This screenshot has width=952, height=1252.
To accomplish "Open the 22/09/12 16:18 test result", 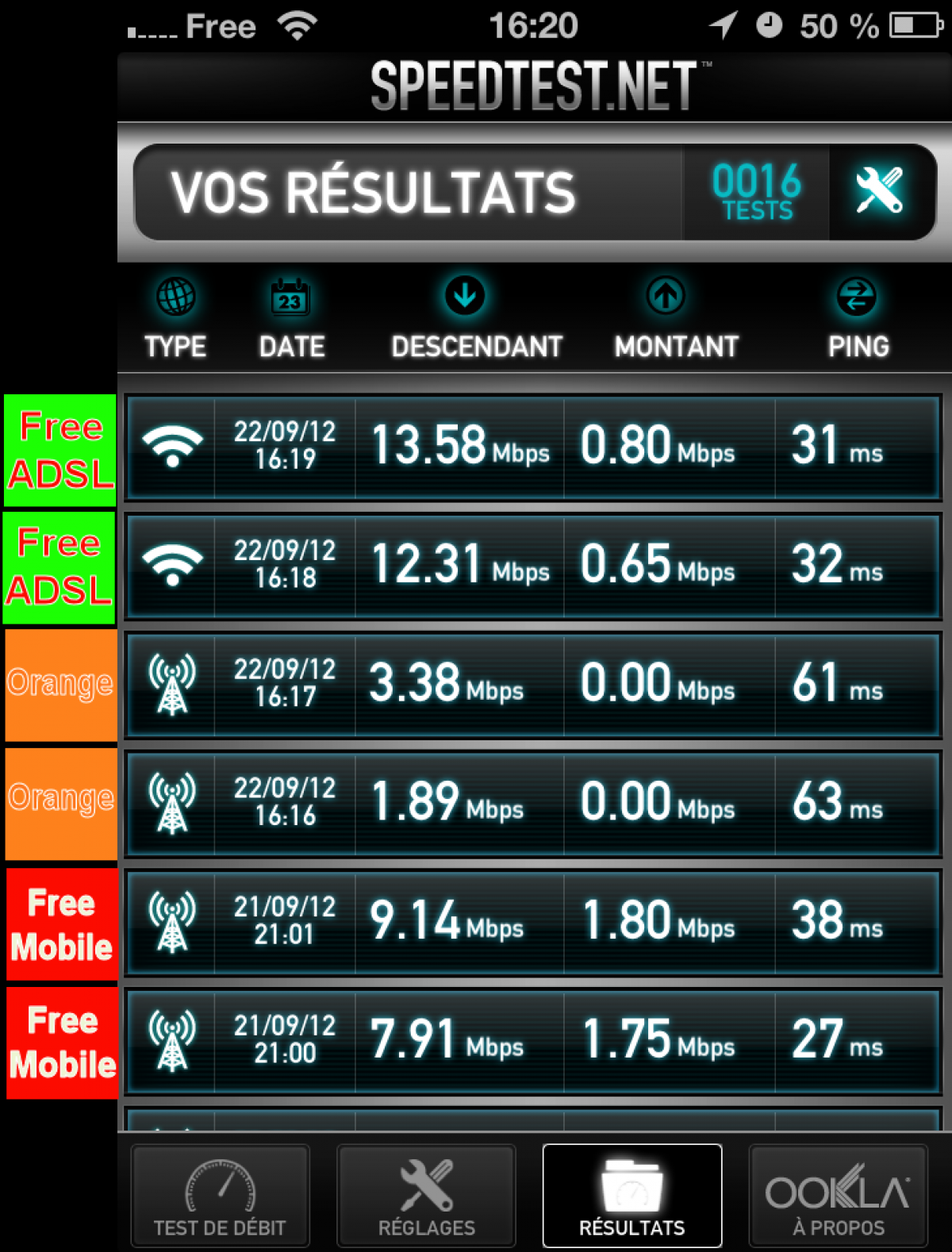I will tap(533, 565).
